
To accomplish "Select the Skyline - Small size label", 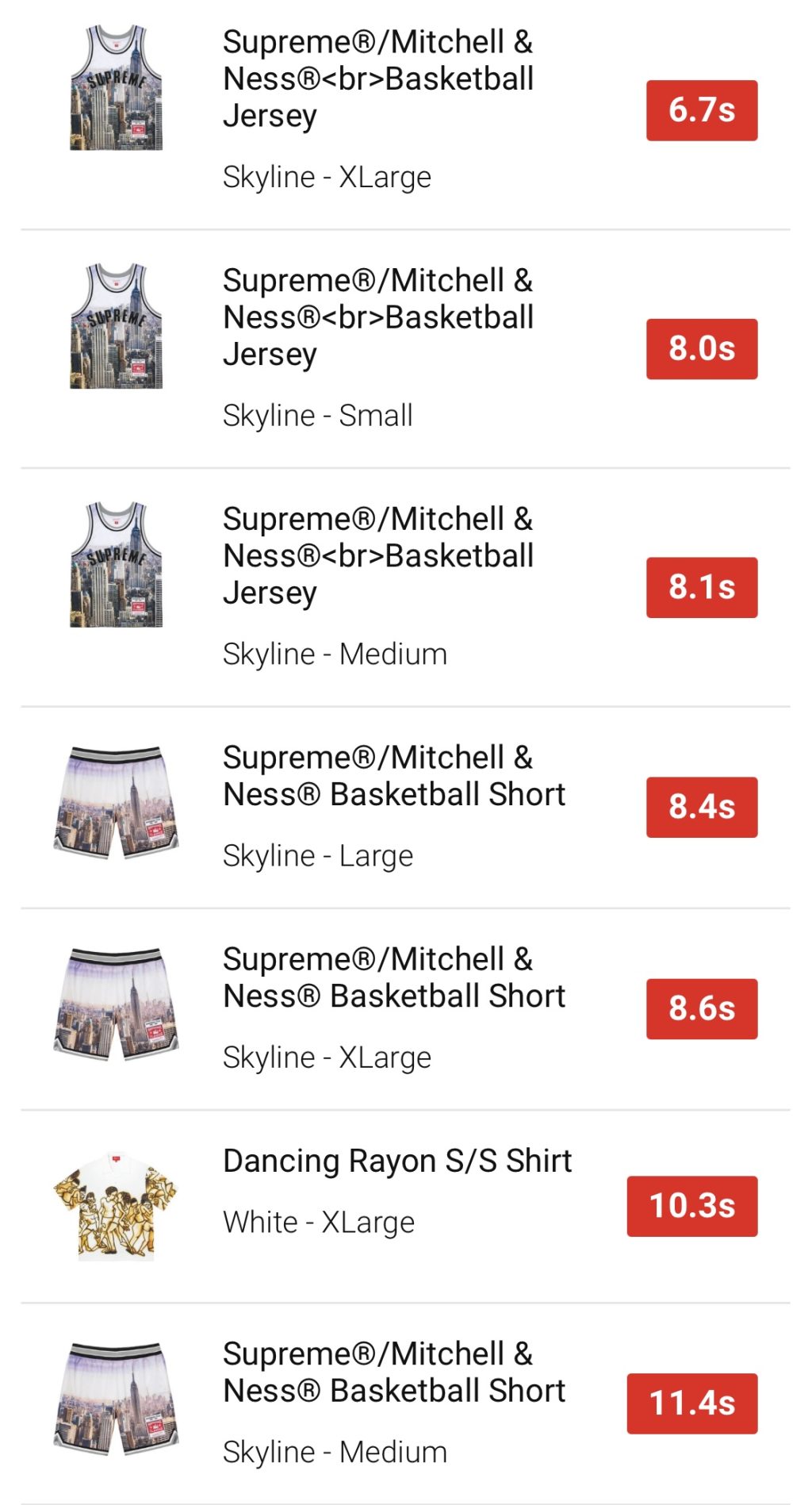I will (x=318, y=414).
